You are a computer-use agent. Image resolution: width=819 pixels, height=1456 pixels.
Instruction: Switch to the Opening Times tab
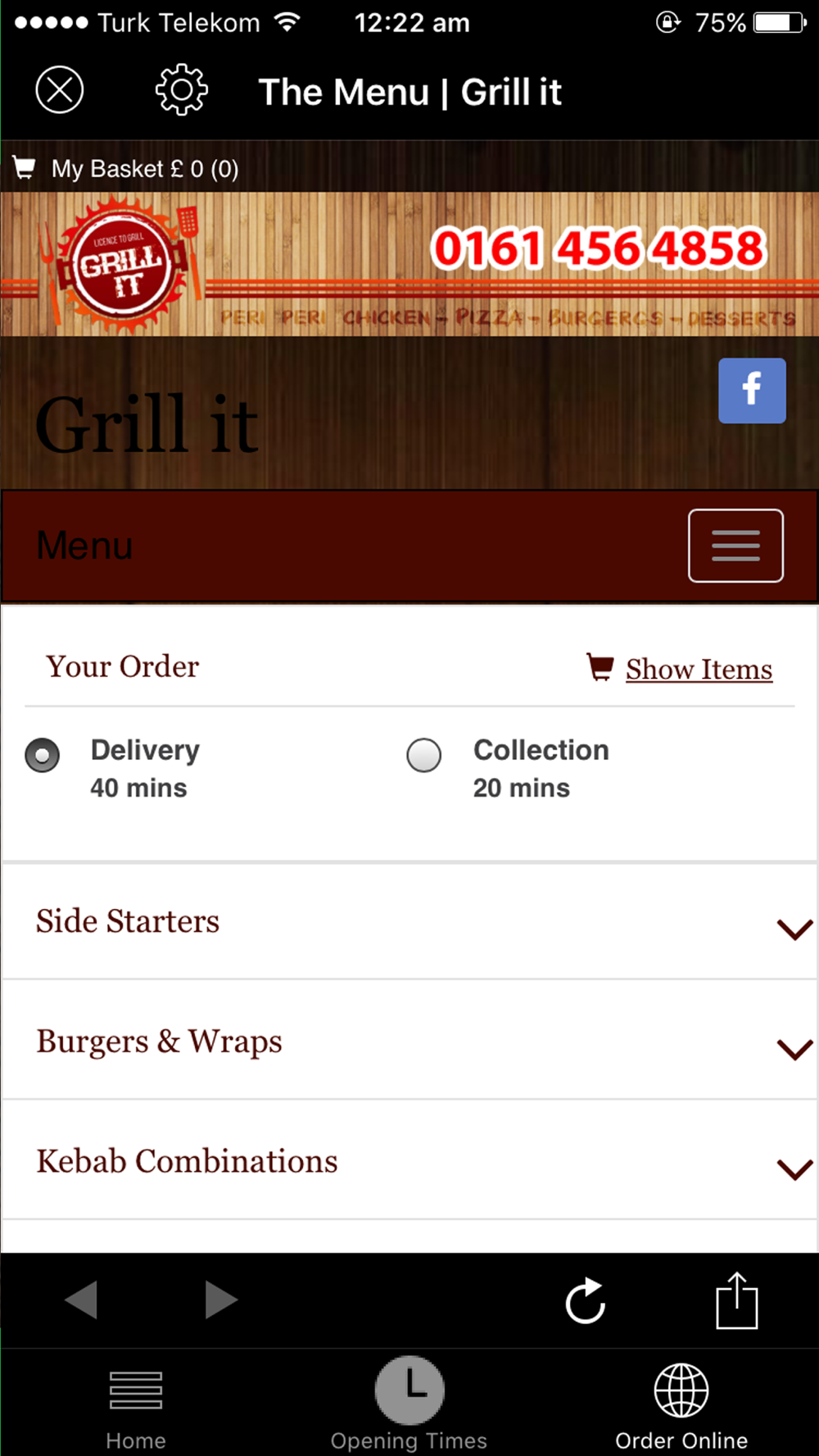(x=409, y=1404)
